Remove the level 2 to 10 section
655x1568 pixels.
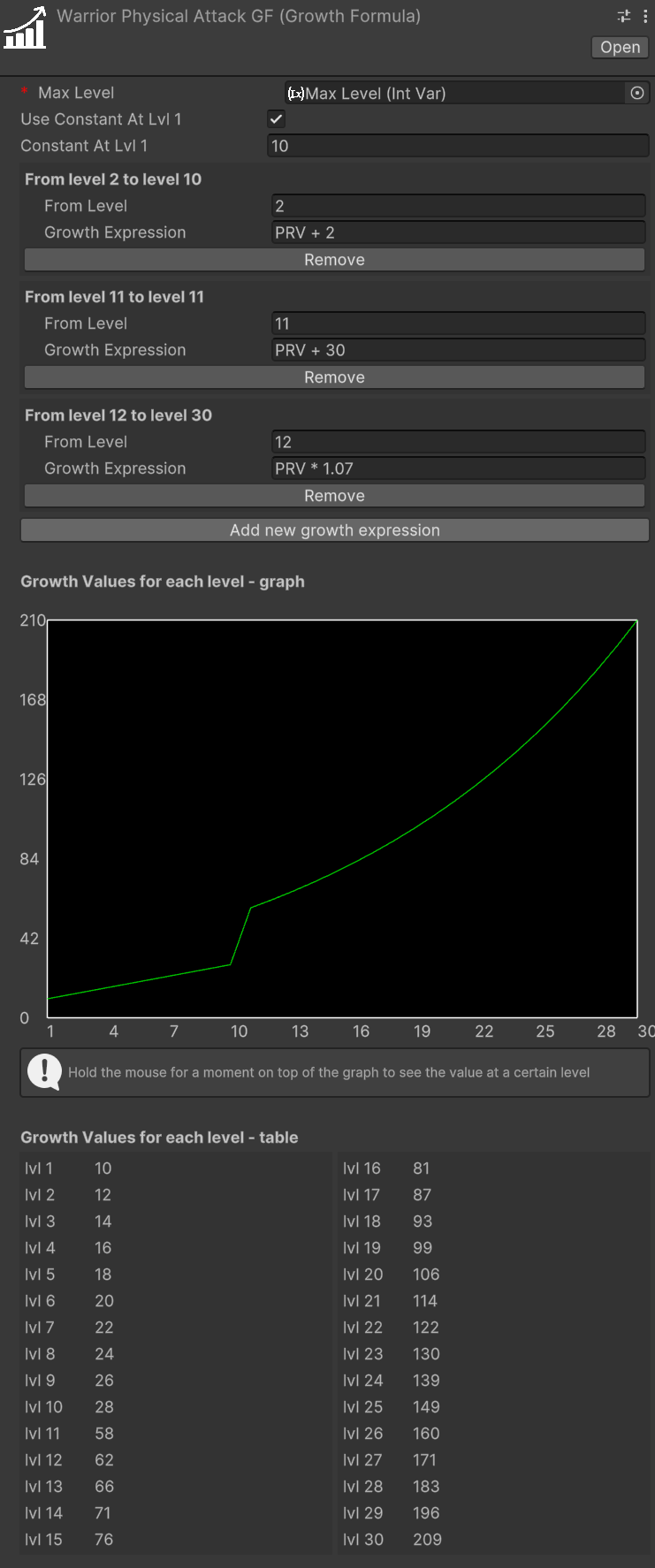334,260
